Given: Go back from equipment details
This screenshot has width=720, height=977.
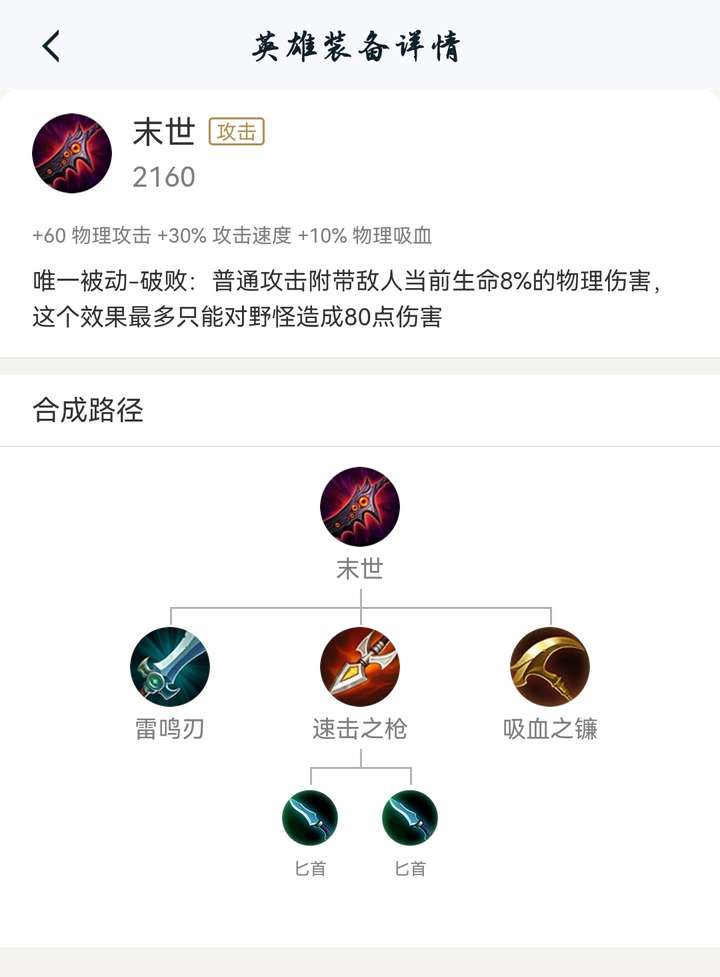Looking at the screenshot, I should [x=51, y=46].
